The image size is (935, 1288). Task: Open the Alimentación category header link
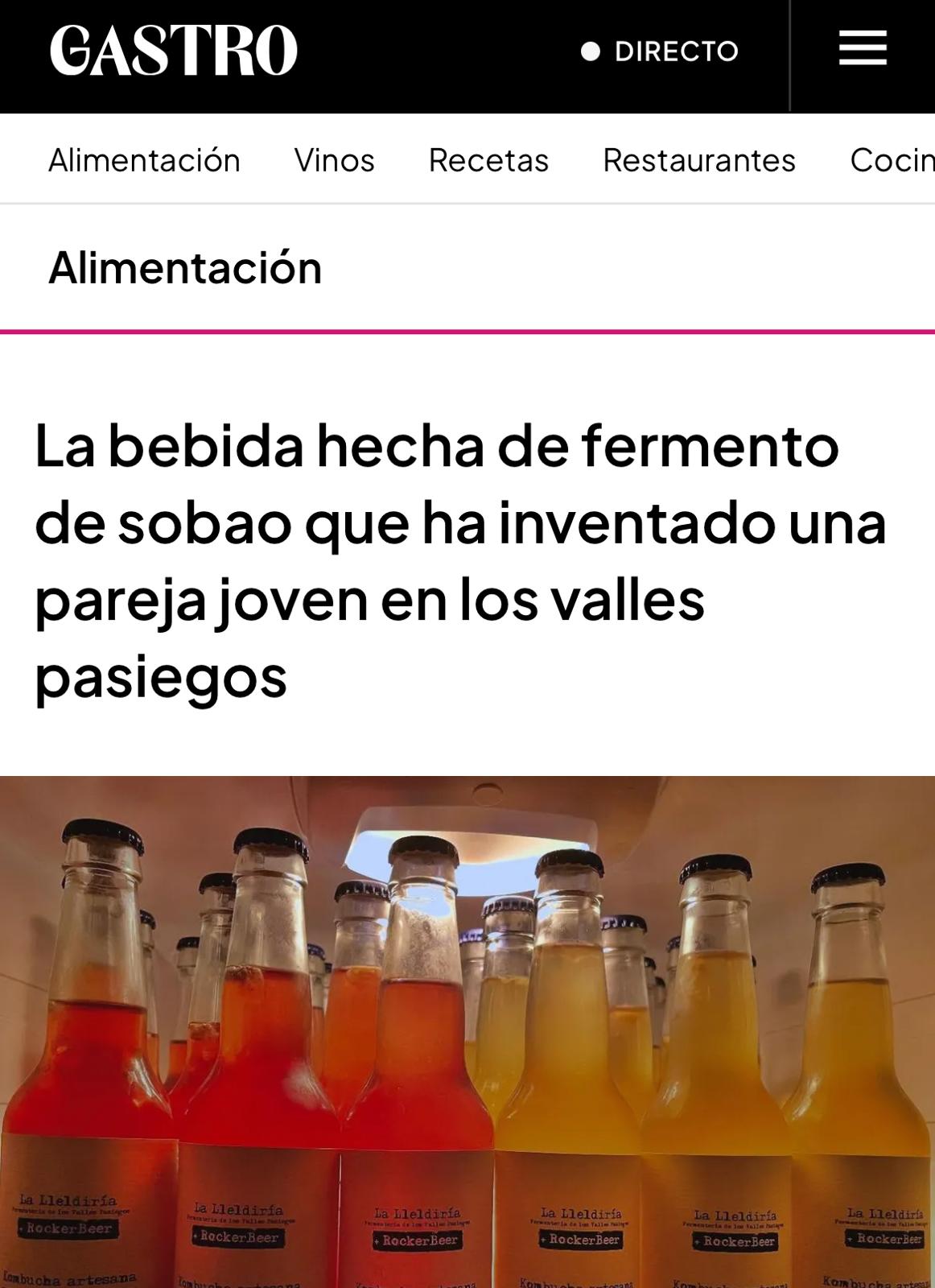point(185,267)
